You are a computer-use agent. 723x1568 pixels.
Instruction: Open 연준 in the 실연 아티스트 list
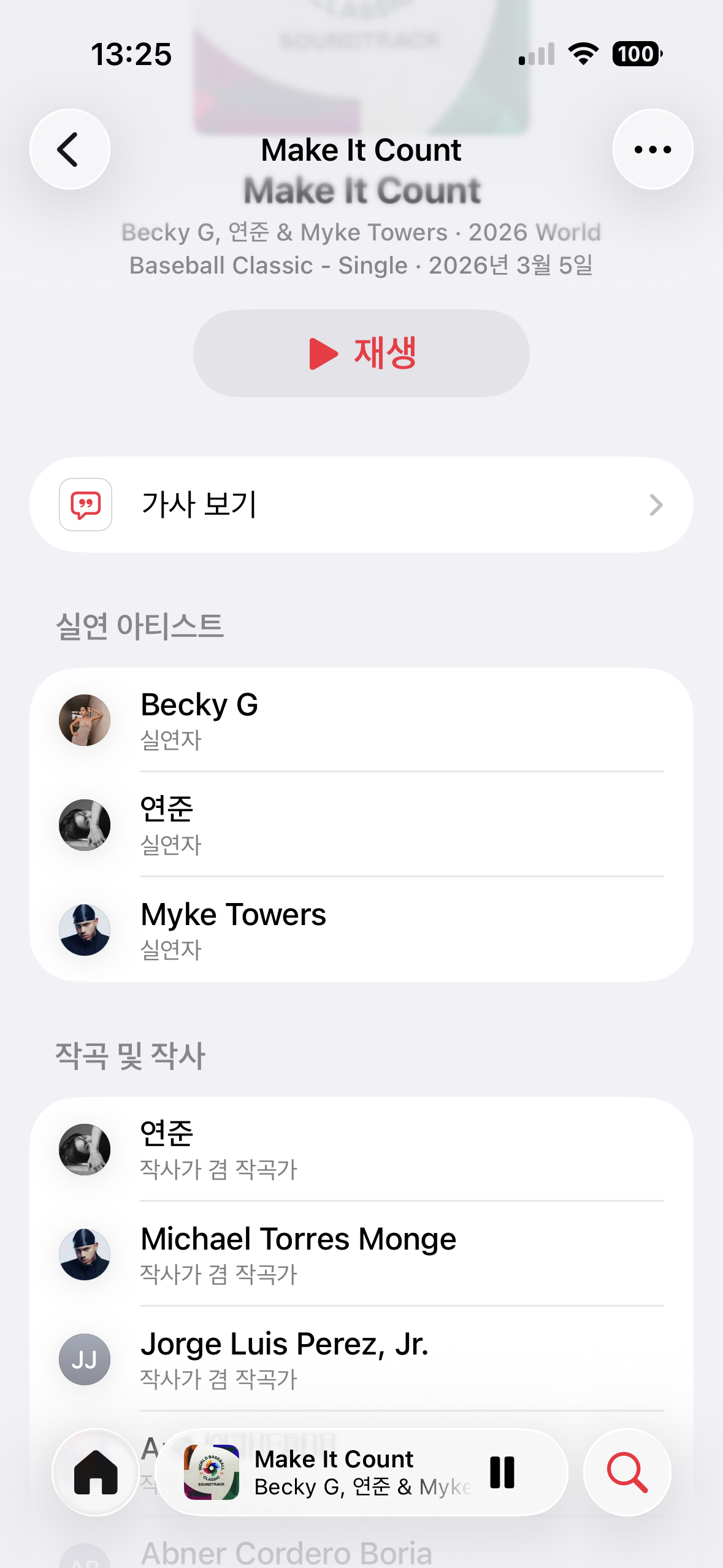click(361, 824)
